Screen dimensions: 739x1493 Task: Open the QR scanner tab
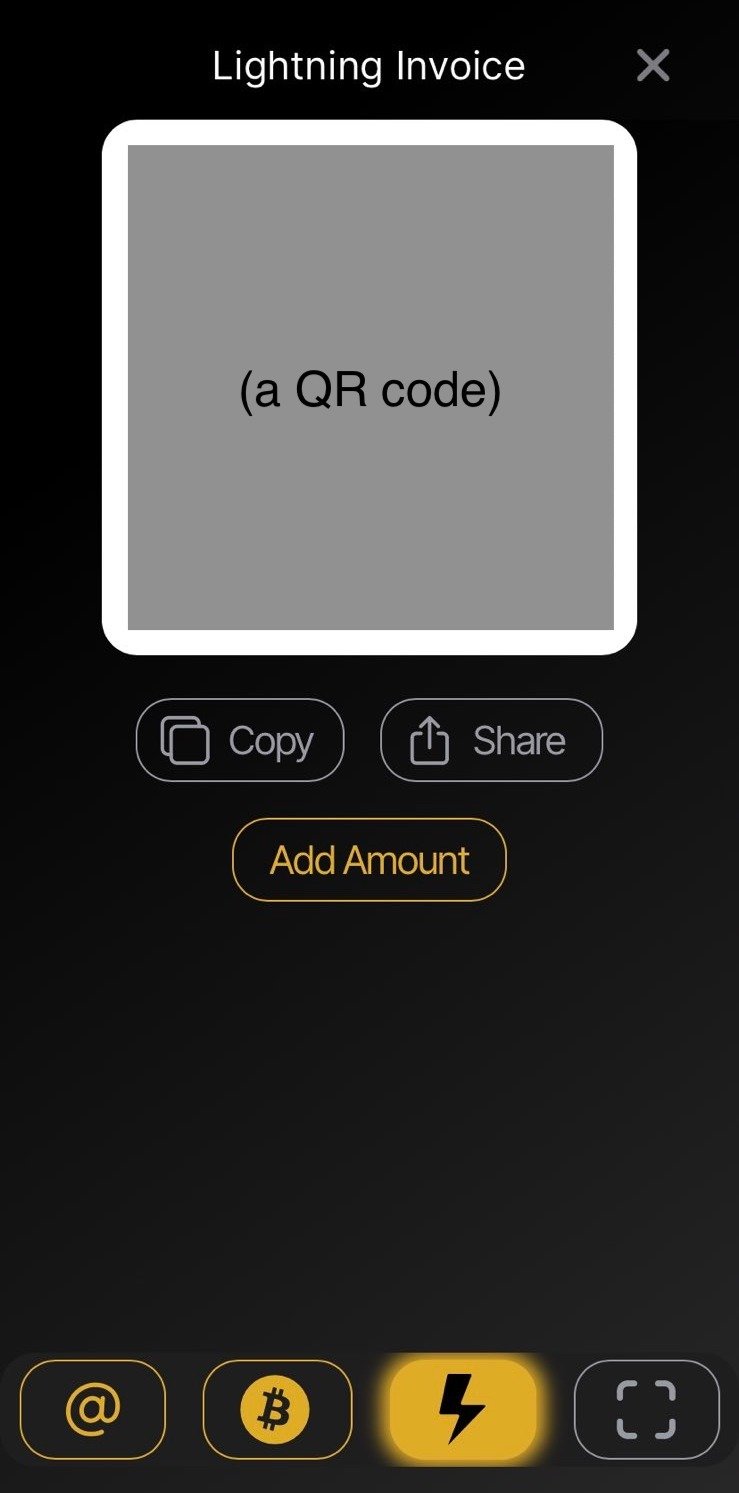point(646,1409)
